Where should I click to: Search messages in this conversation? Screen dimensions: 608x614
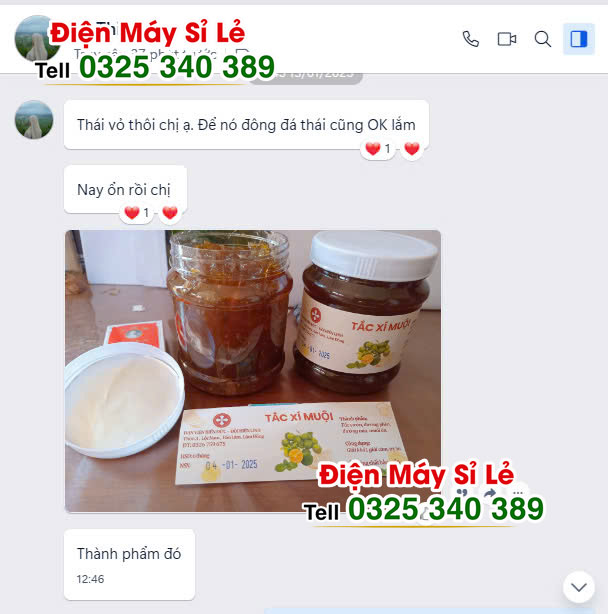coord(543,39)
